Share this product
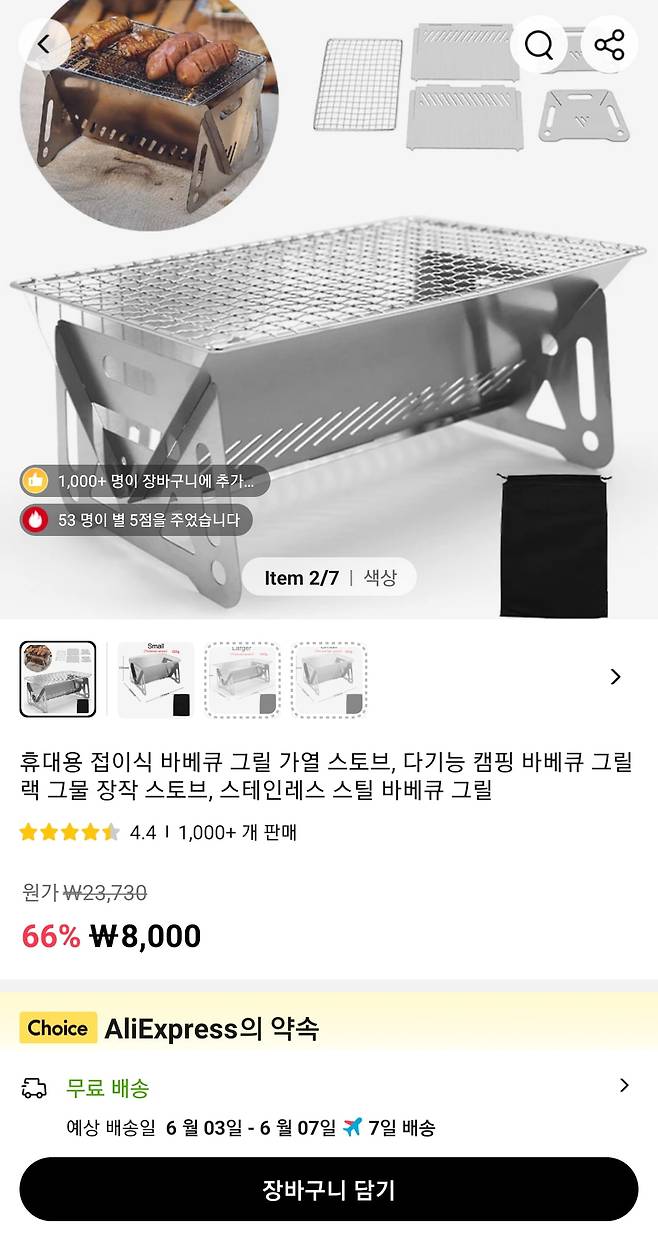Viewport: 658px width, 1237px height. [x=609, y=45]
